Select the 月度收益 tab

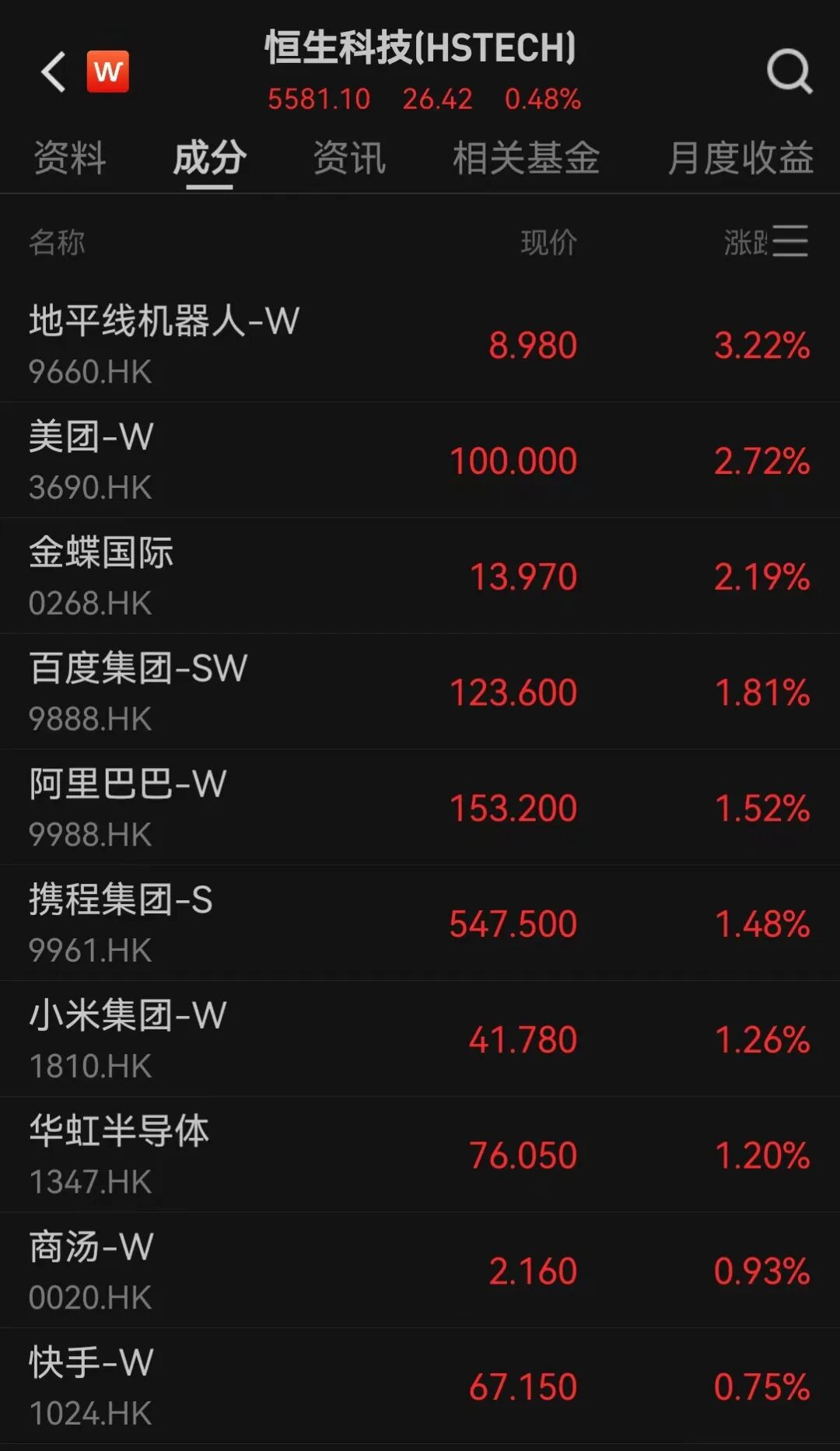click(740, 159)
